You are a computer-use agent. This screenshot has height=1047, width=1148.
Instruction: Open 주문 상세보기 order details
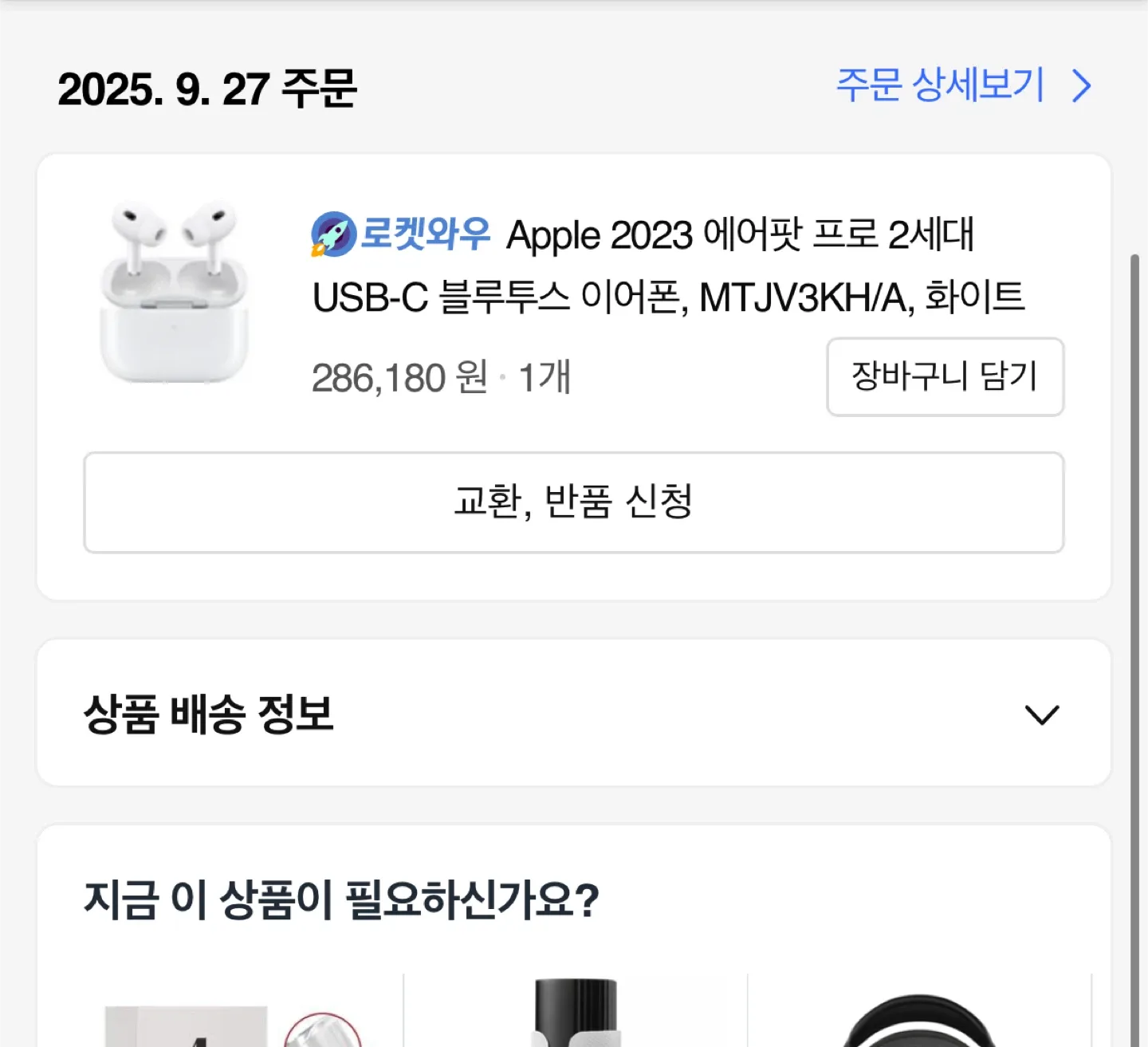pyautogui.click(x=962, y=85)
